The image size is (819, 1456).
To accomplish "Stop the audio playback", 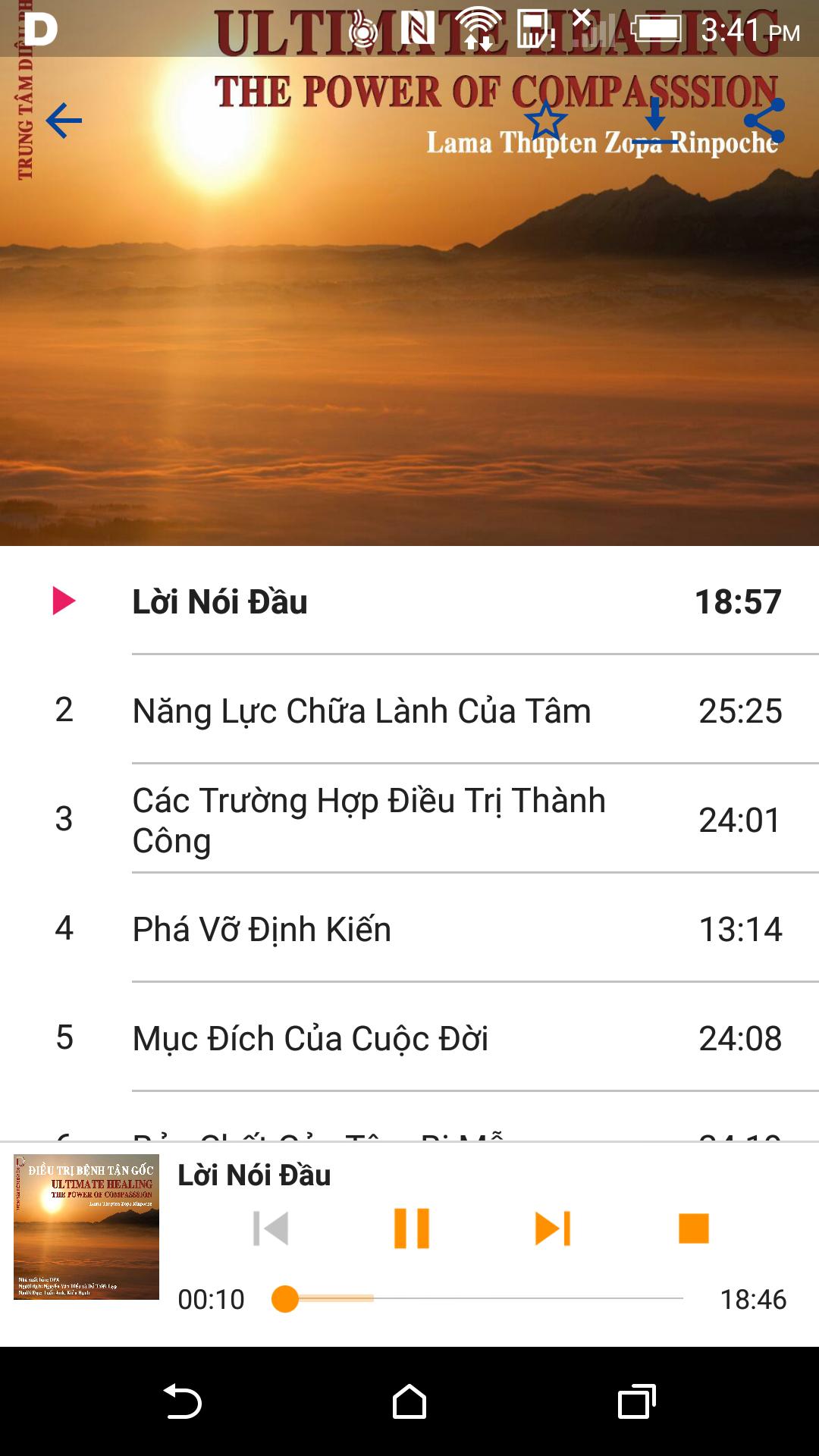I will point(693,1228).
